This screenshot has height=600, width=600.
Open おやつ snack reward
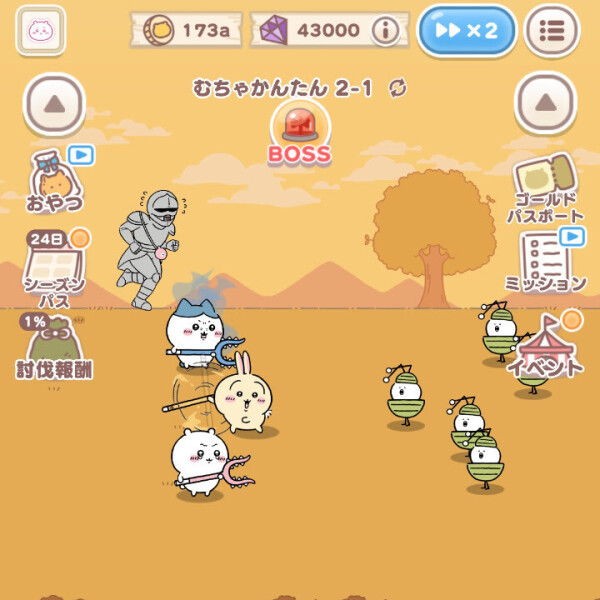pos(56,182)
